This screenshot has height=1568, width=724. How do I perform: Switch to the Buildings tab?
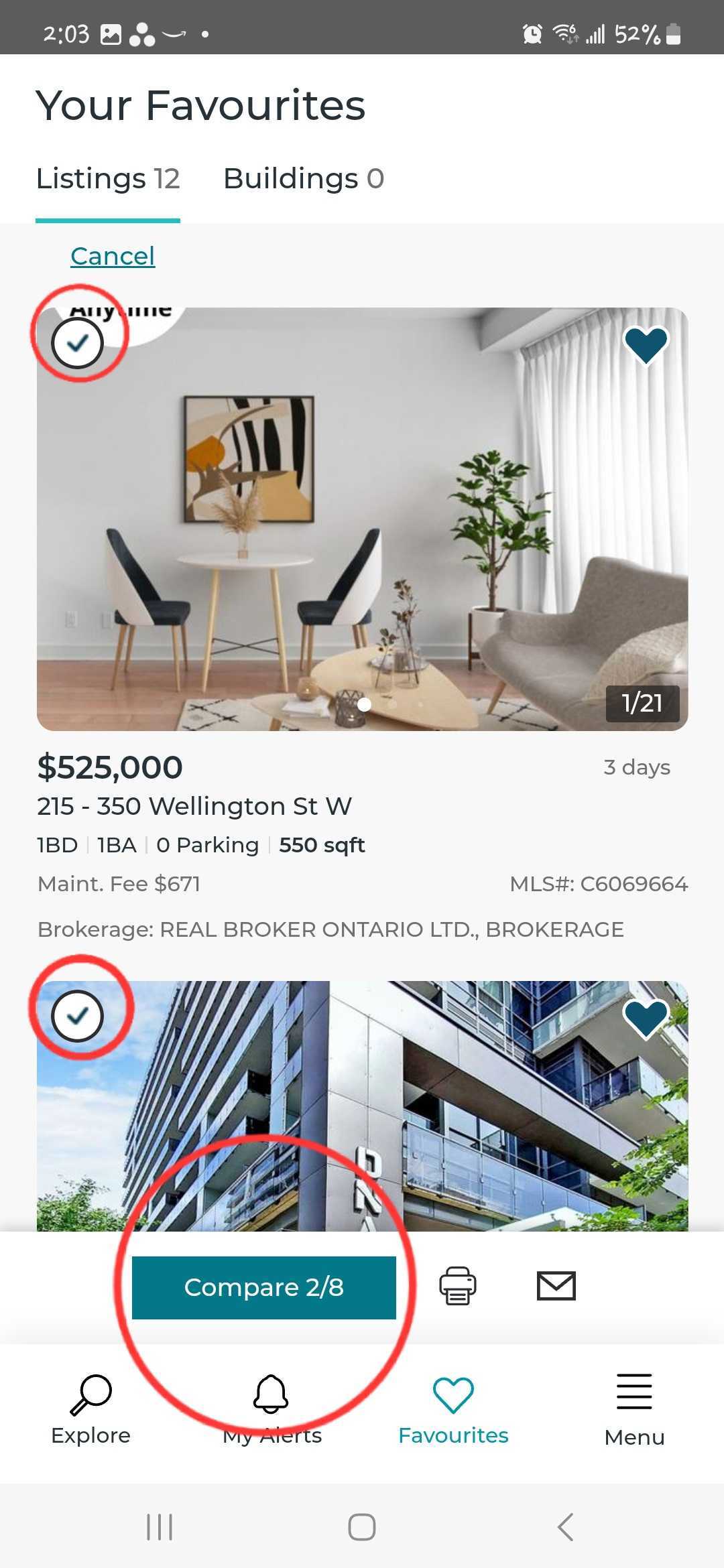[x=303, y=179]
